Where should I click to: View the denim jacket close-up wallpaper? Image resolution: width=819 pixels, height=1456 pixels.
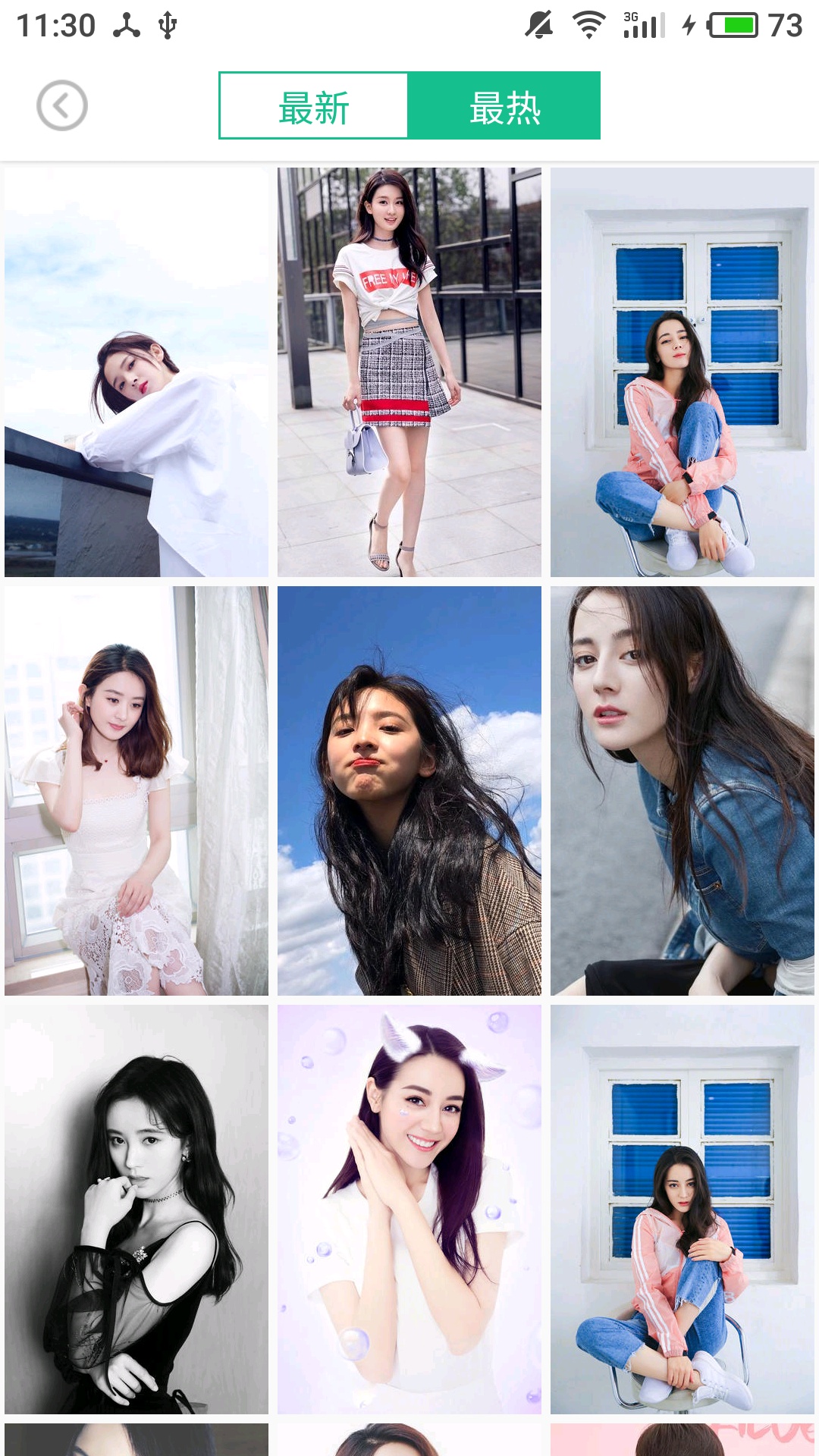pyautogui.click(x=682, y=791)
